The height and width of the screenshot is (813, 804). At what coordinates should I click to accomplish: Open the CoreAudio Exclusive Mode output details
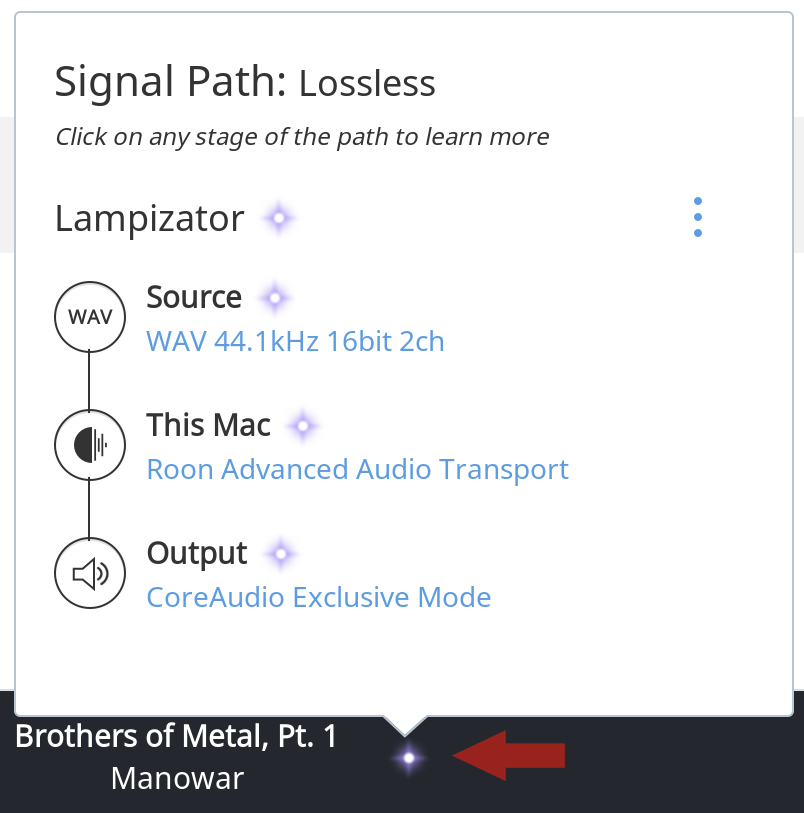318,598
